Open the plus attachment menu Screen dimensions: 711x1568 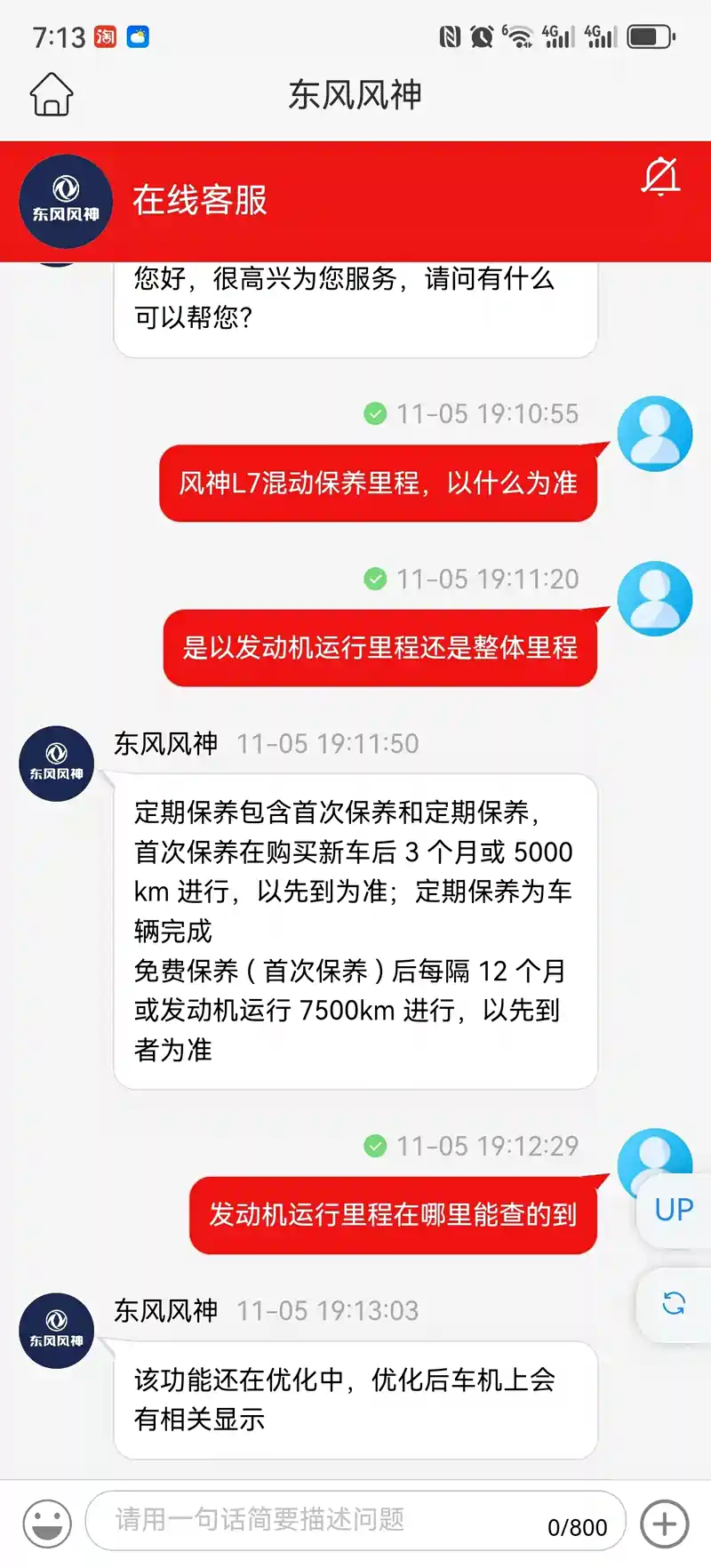click(x=664, y=1524)
